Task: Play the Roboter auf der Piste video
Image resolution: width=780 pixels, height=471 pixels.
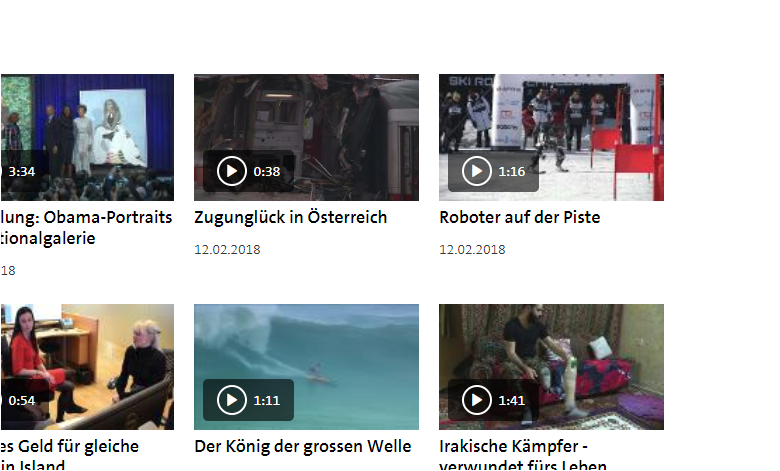Action: (x=476, y=171)
